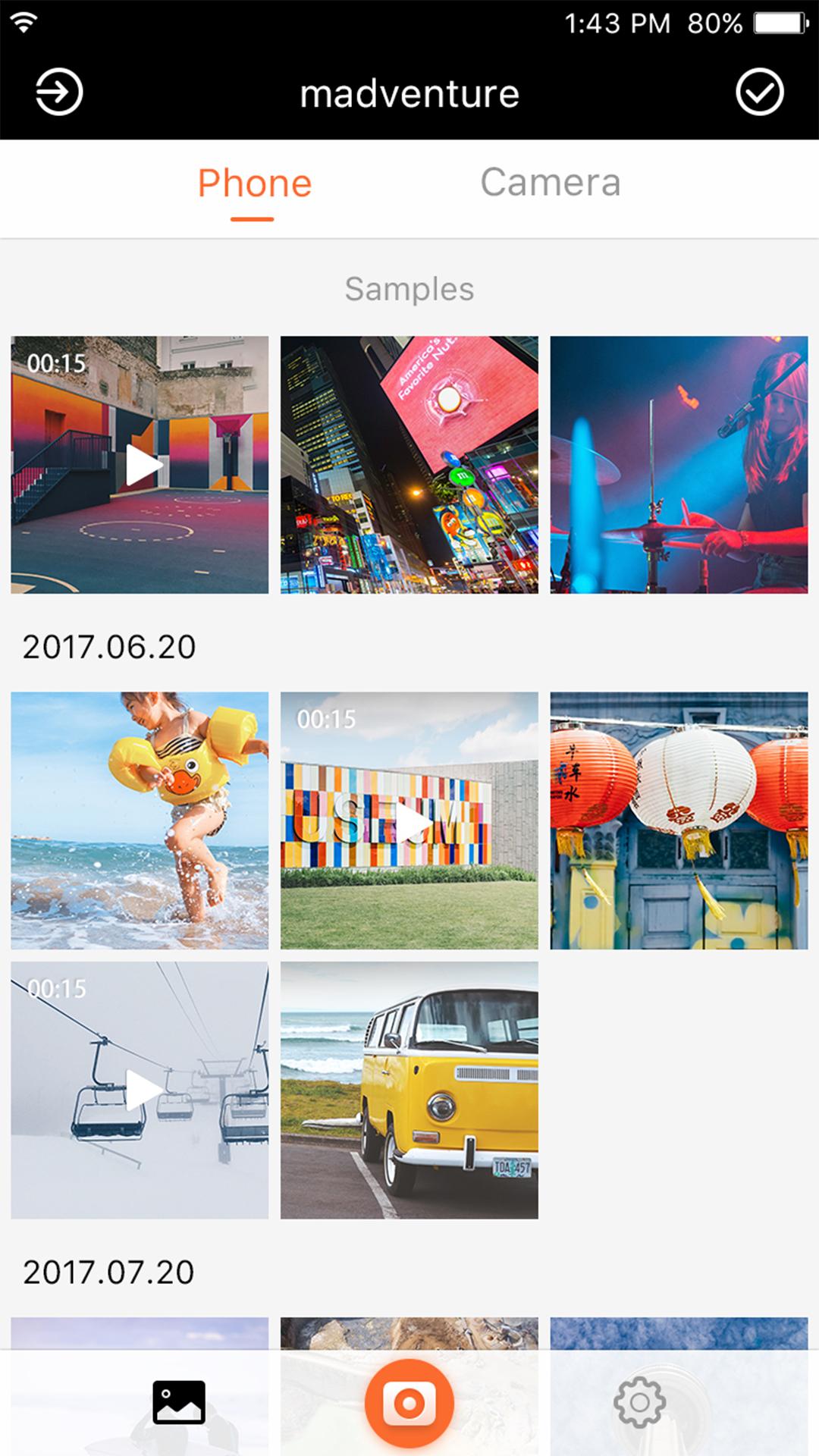Open the yellow van photo

(409, 1090)
